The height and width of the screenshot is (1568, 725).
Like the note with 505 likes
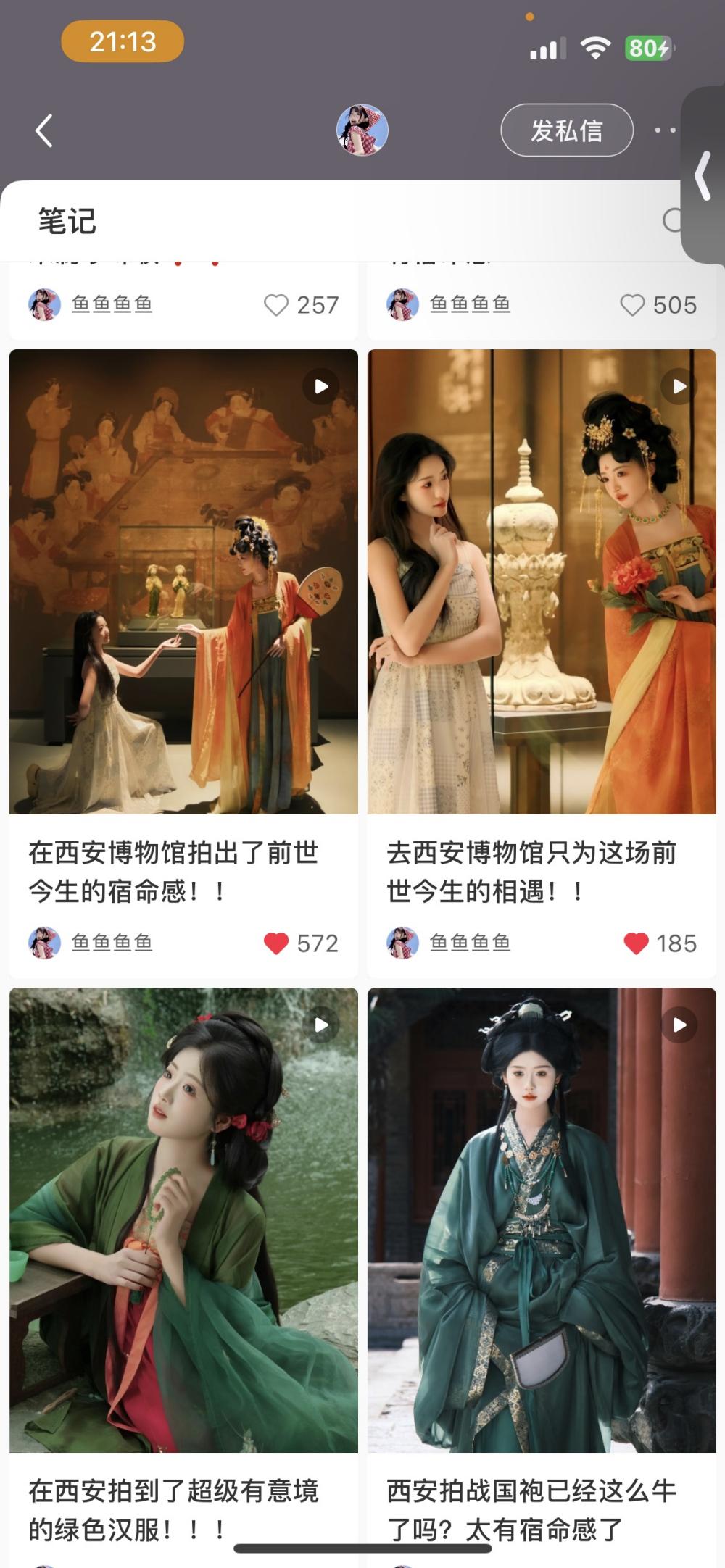pyautogui.click(x=632, y=305)
